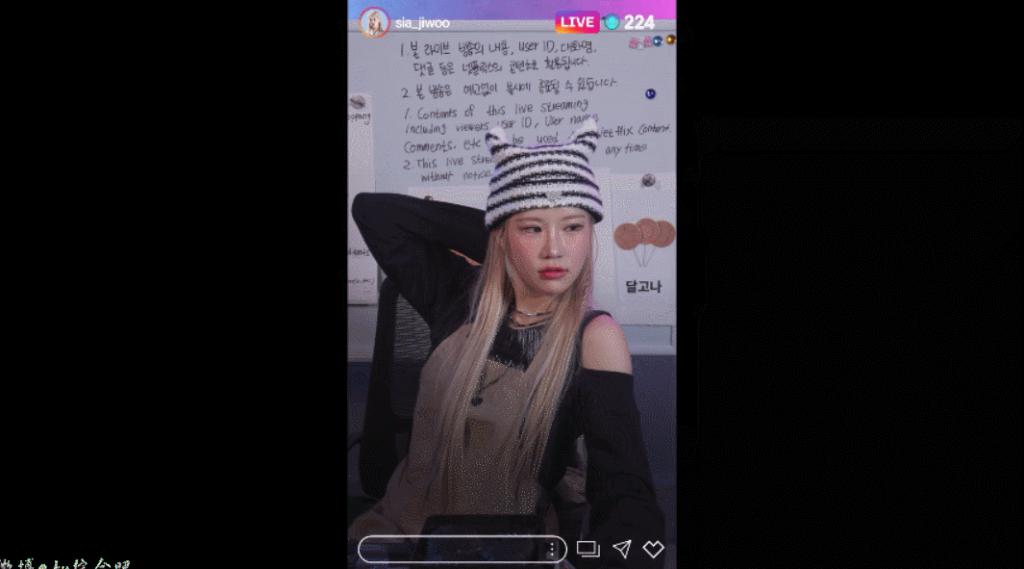The width and height of the screenshot is (1024, 569).
Task: Focus the comment input field
Action: pos(450,549)
